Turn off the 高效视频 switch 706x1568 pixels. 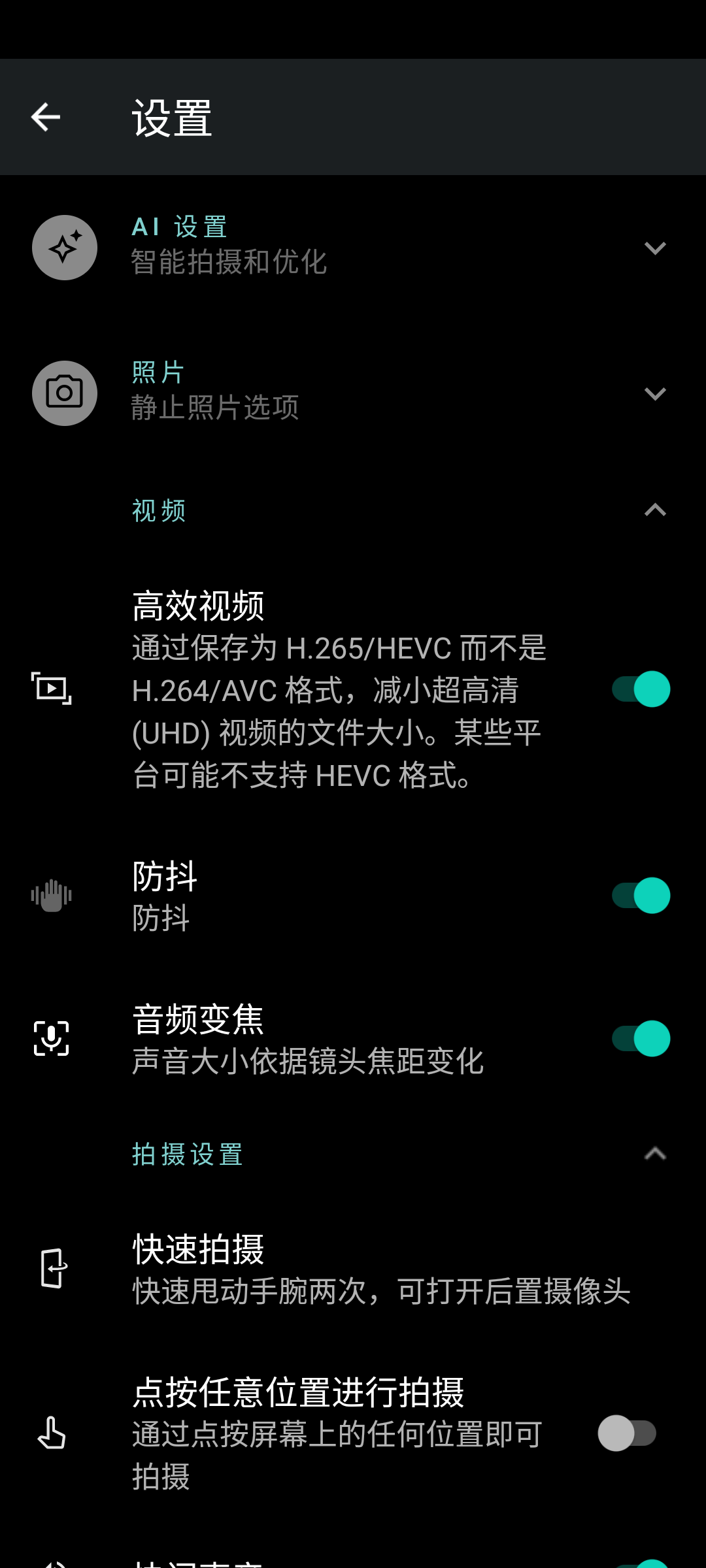pyautogui.click(x=641, y=689)
